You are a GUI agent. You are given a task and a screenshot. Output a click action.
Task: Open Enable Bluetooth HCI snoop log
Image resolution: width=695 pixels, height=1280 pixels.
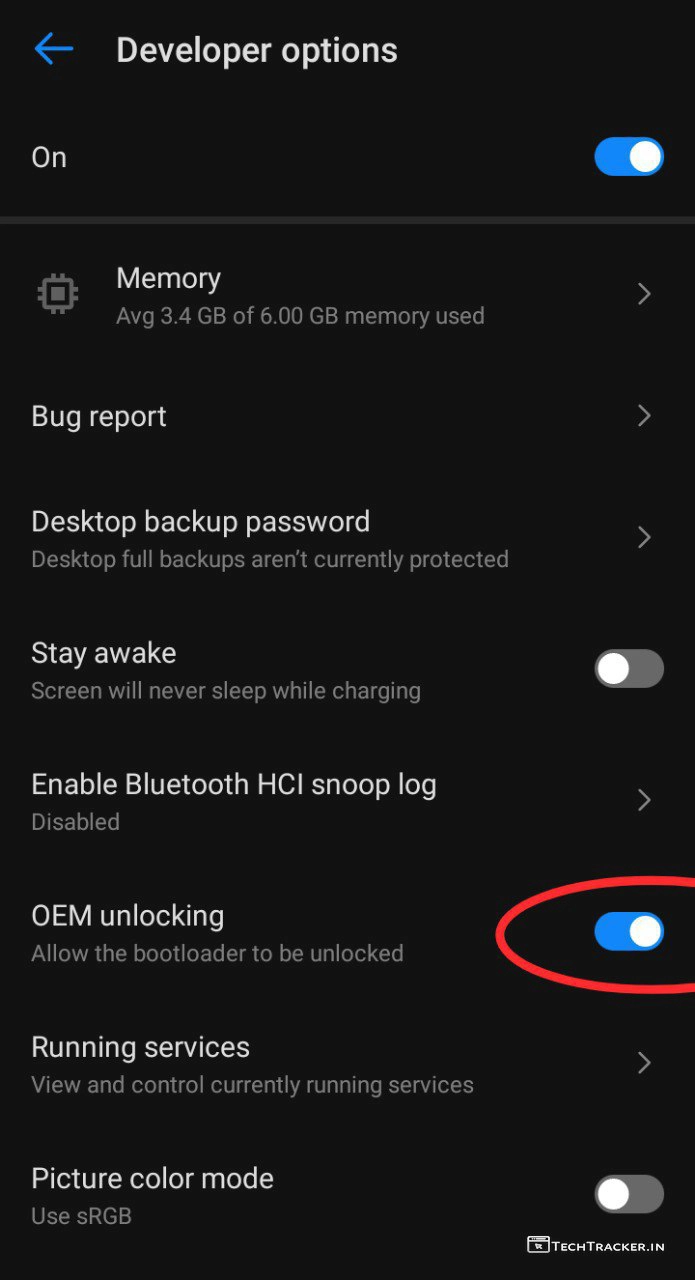[300, 800]
